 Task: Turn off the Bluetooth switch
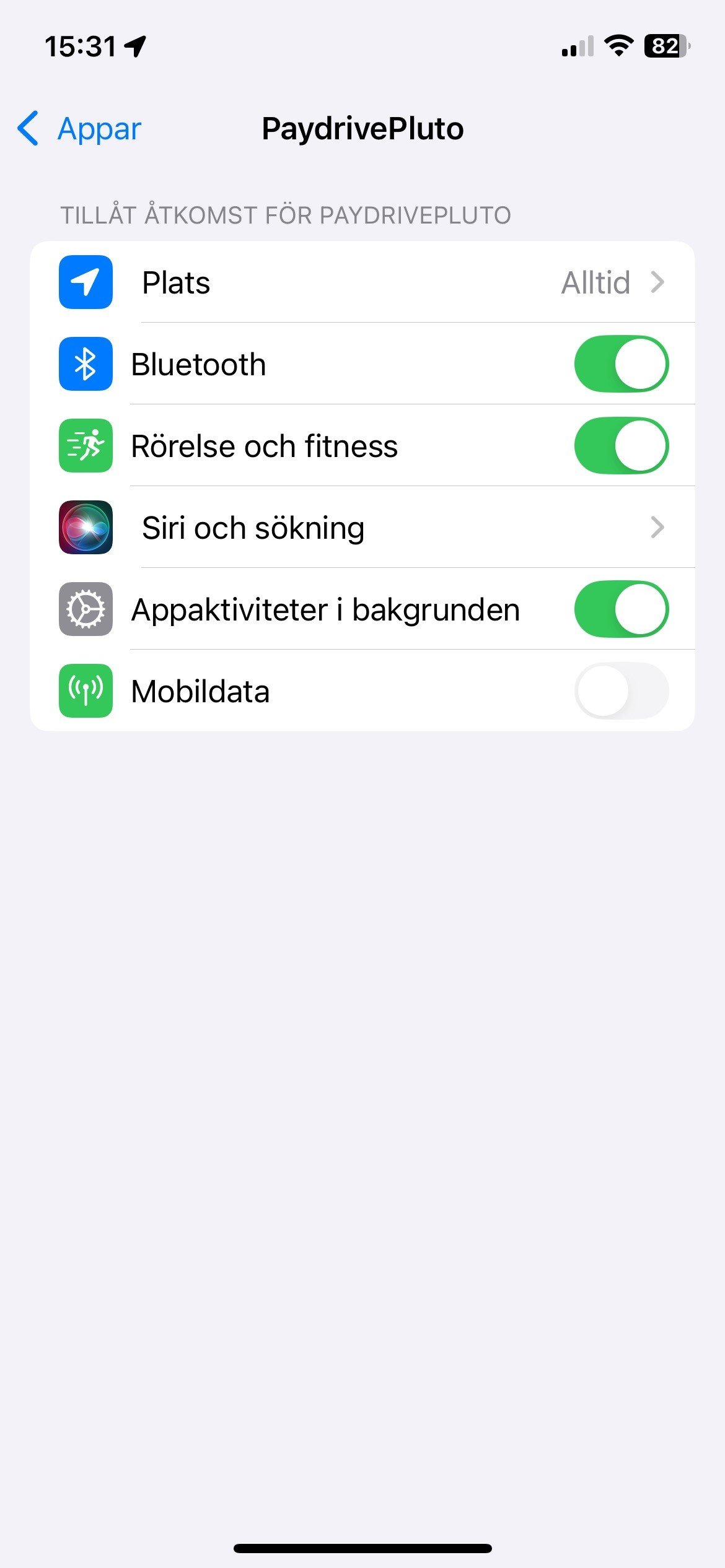[622, 364]
